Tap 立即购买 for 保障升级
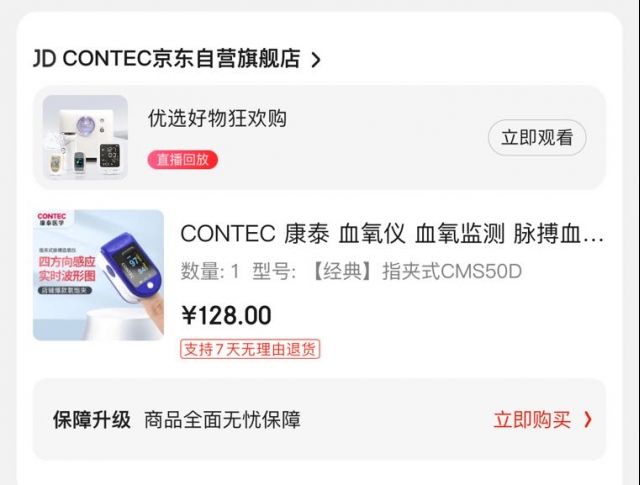 click(542, 420)
